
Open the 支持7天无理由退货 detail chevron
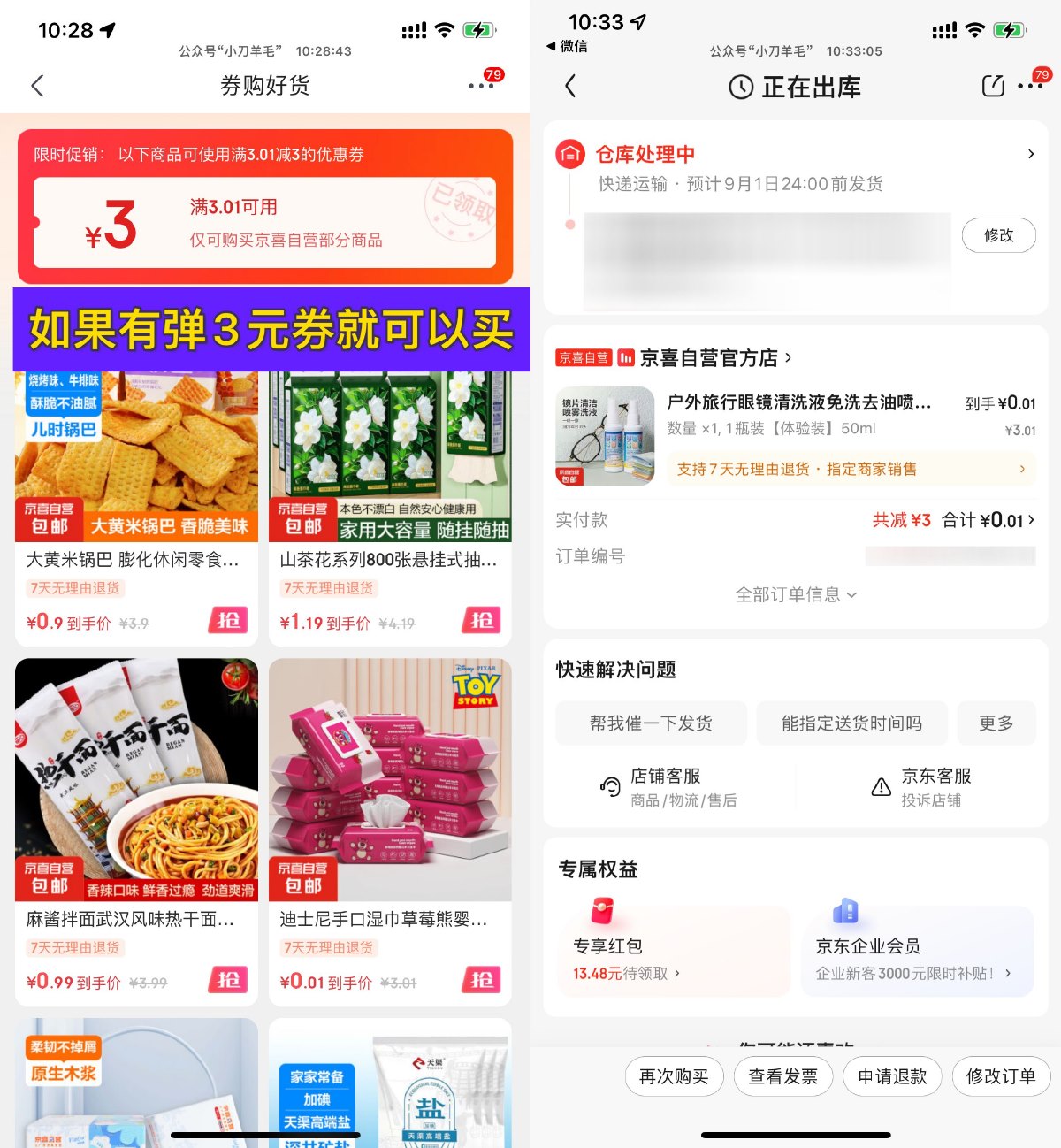coord(1023,470)
